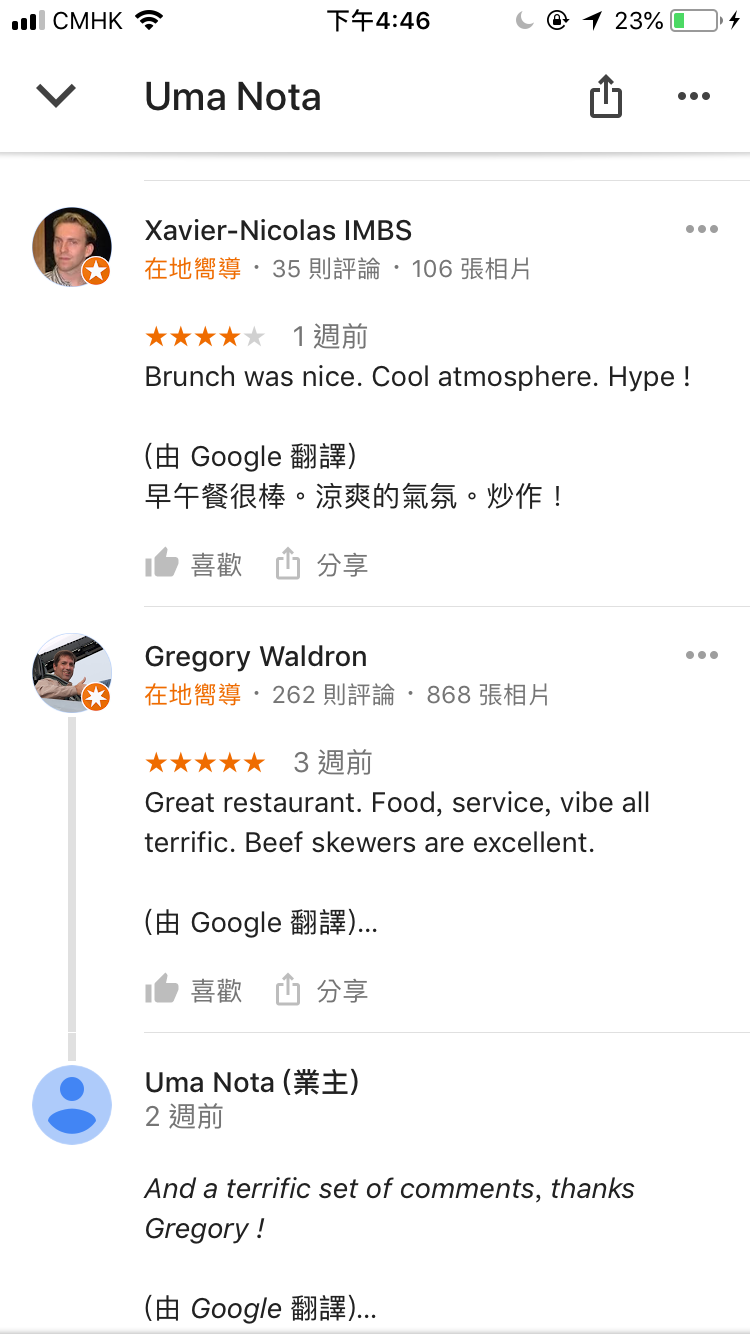Viewport: 750px width, 1334px height.
Task: Share Uma Nota from the top bar
Action: 605,97
